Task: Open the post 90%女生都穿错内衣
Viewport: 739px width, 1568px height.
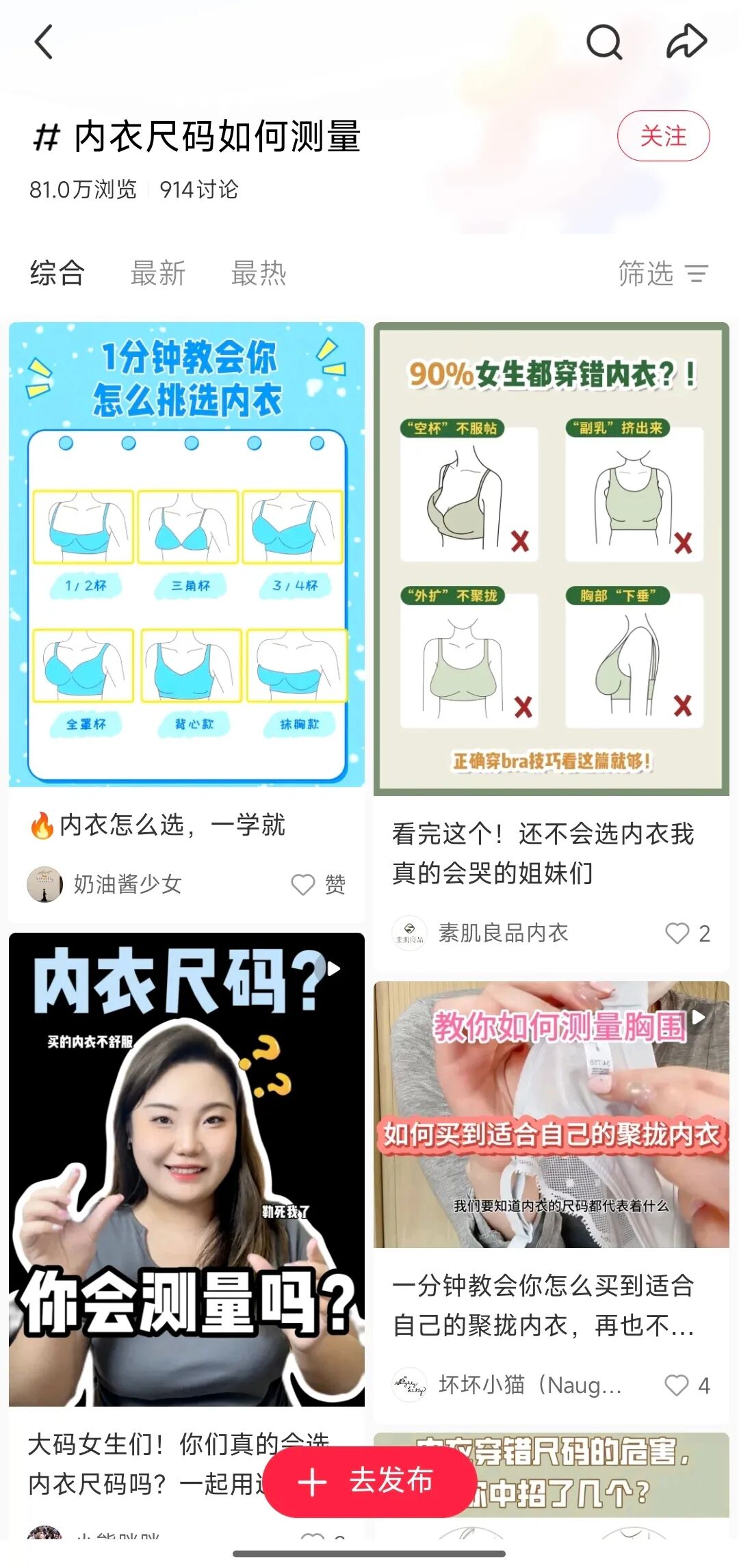Action: pyautogui.click(x=552, y=558)
